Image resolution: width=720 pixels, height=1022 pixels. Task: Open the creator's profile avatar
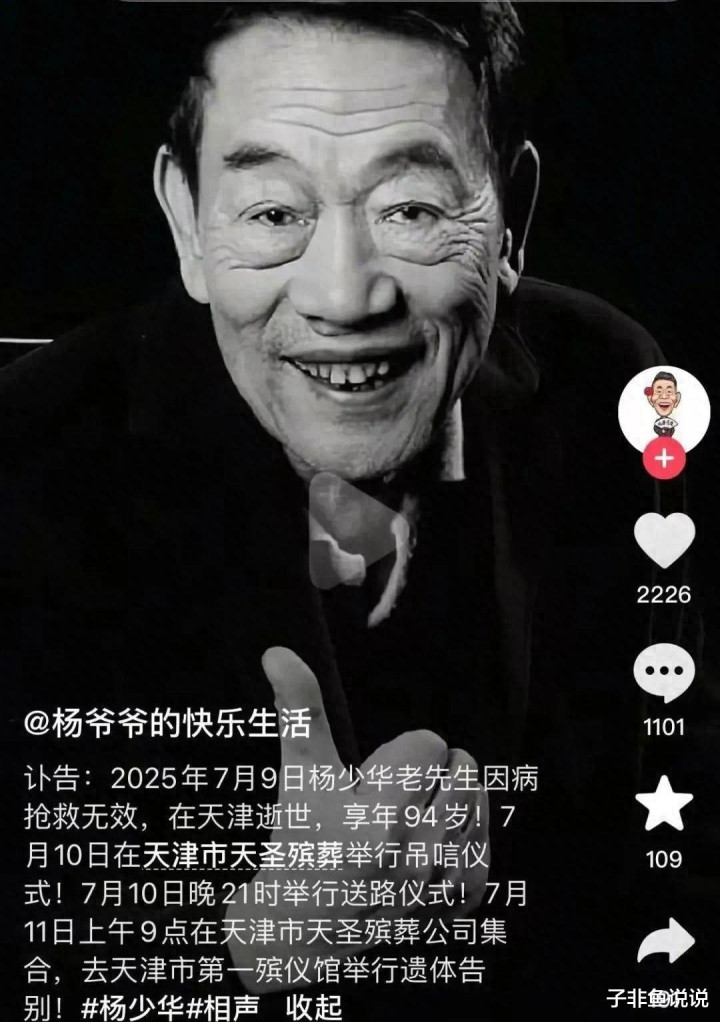point(664,412)
